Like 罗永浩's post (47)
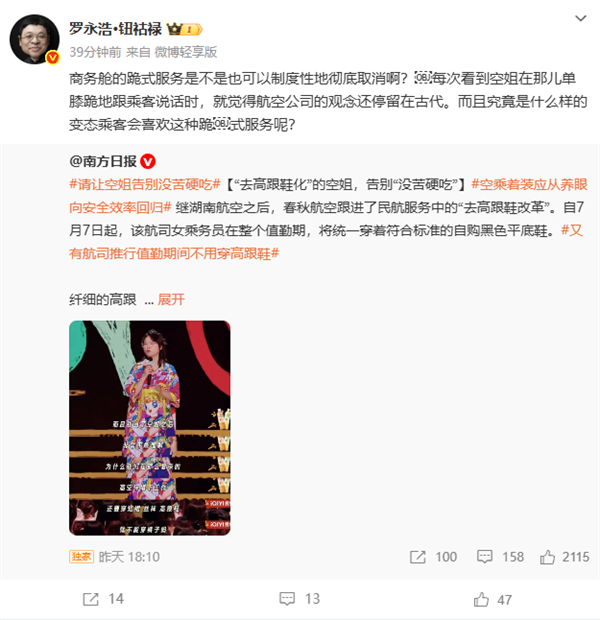Viewport: 600px width, 620px height. click(493, 598)
